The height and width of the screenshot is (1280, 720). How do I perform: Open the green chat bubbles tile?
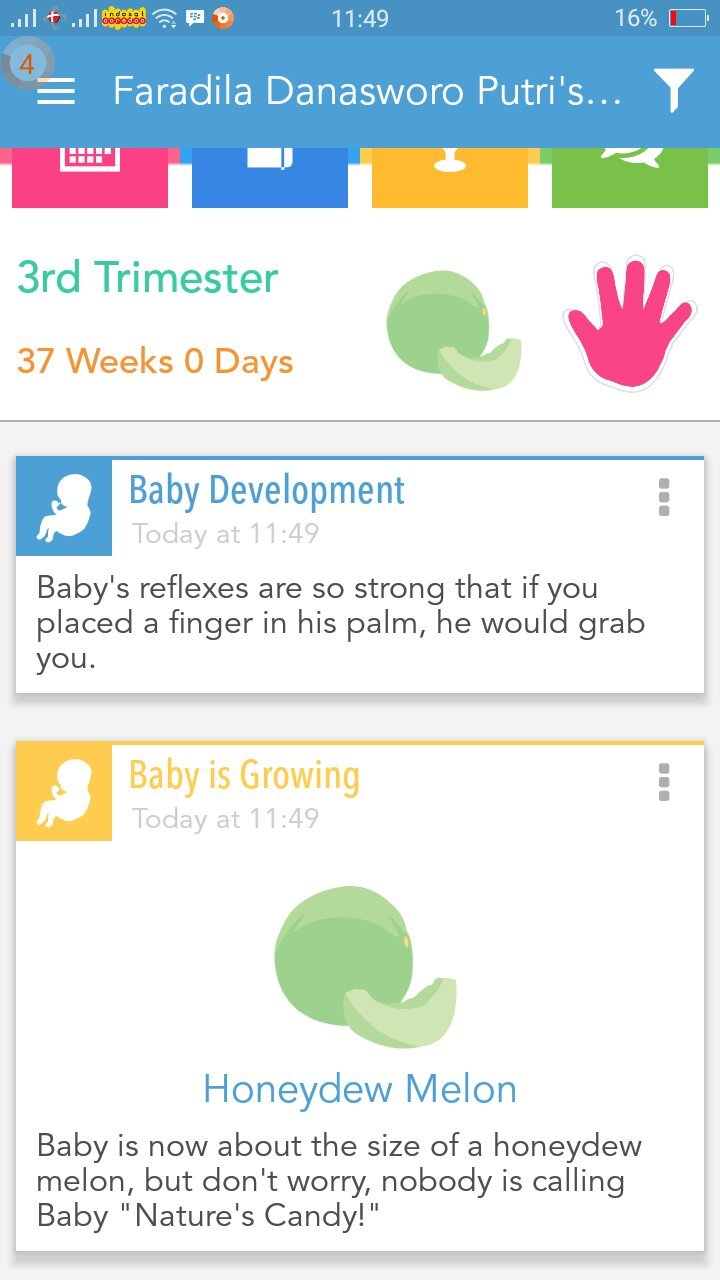[x=630, y=177]
